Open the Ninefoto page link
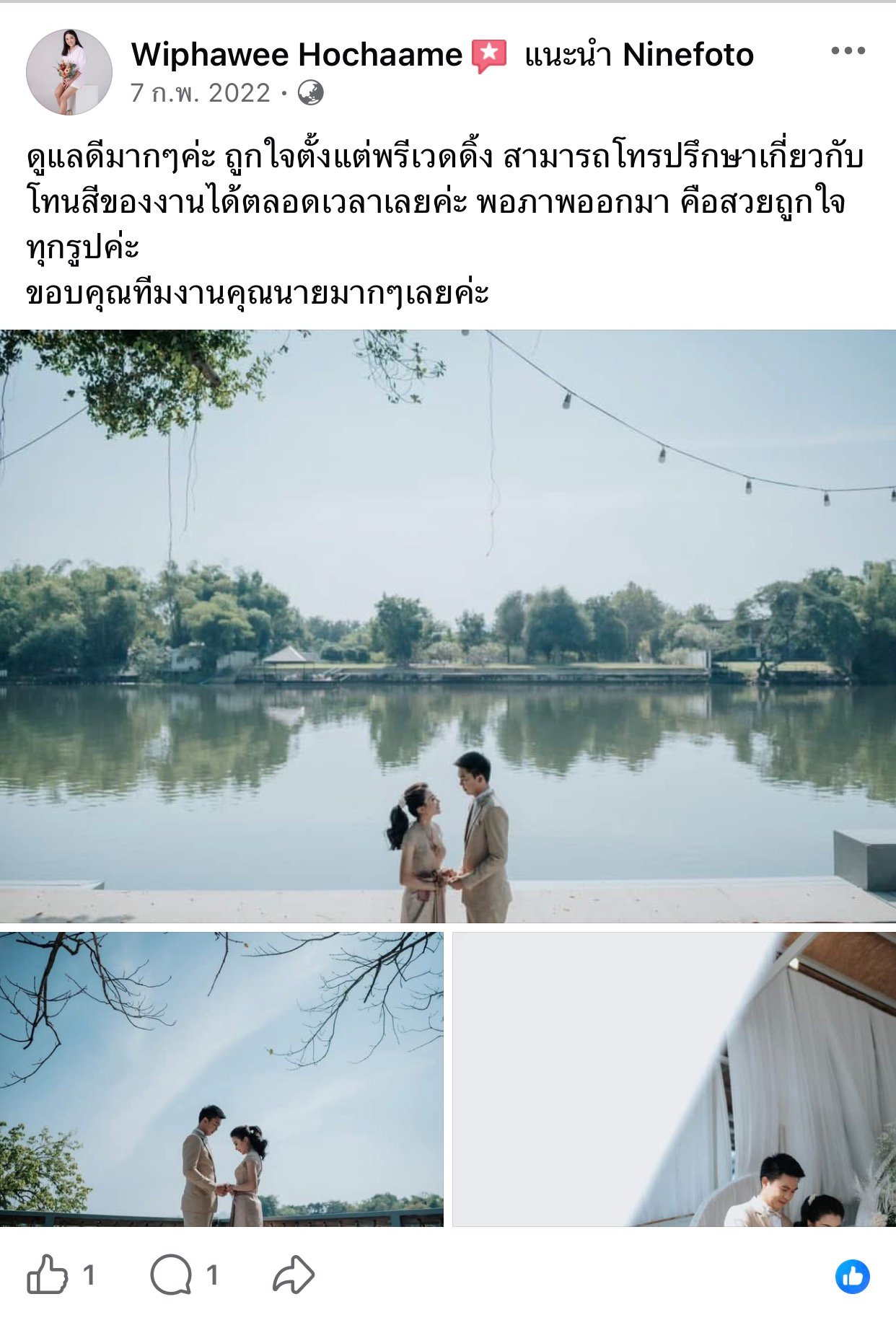This screenshot has width=896, height=1320. (688, 55)
